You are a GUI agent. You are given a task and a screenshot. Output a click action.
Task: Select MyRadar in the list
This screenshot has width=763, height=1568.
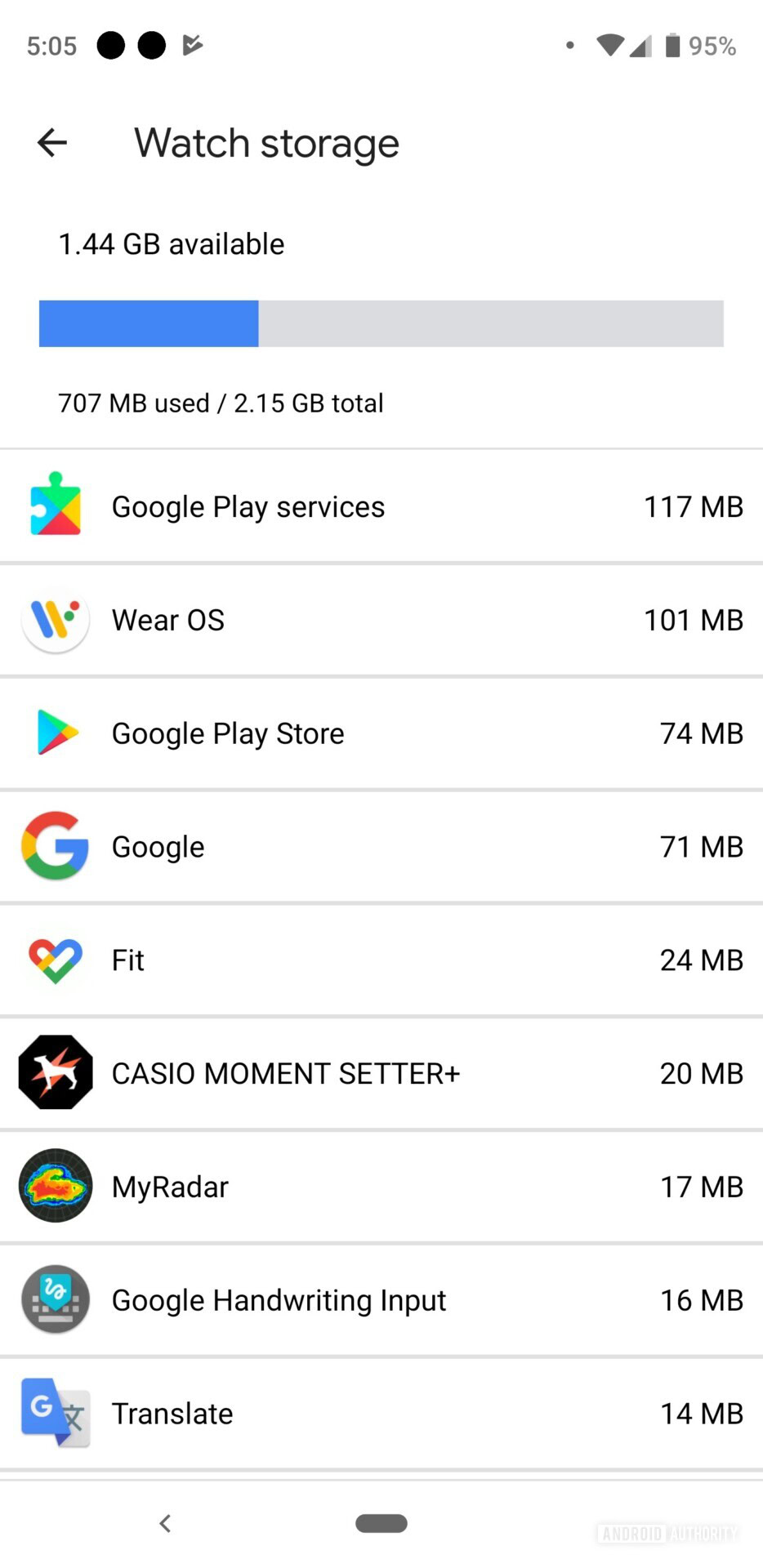click(x=381, y=1187)
